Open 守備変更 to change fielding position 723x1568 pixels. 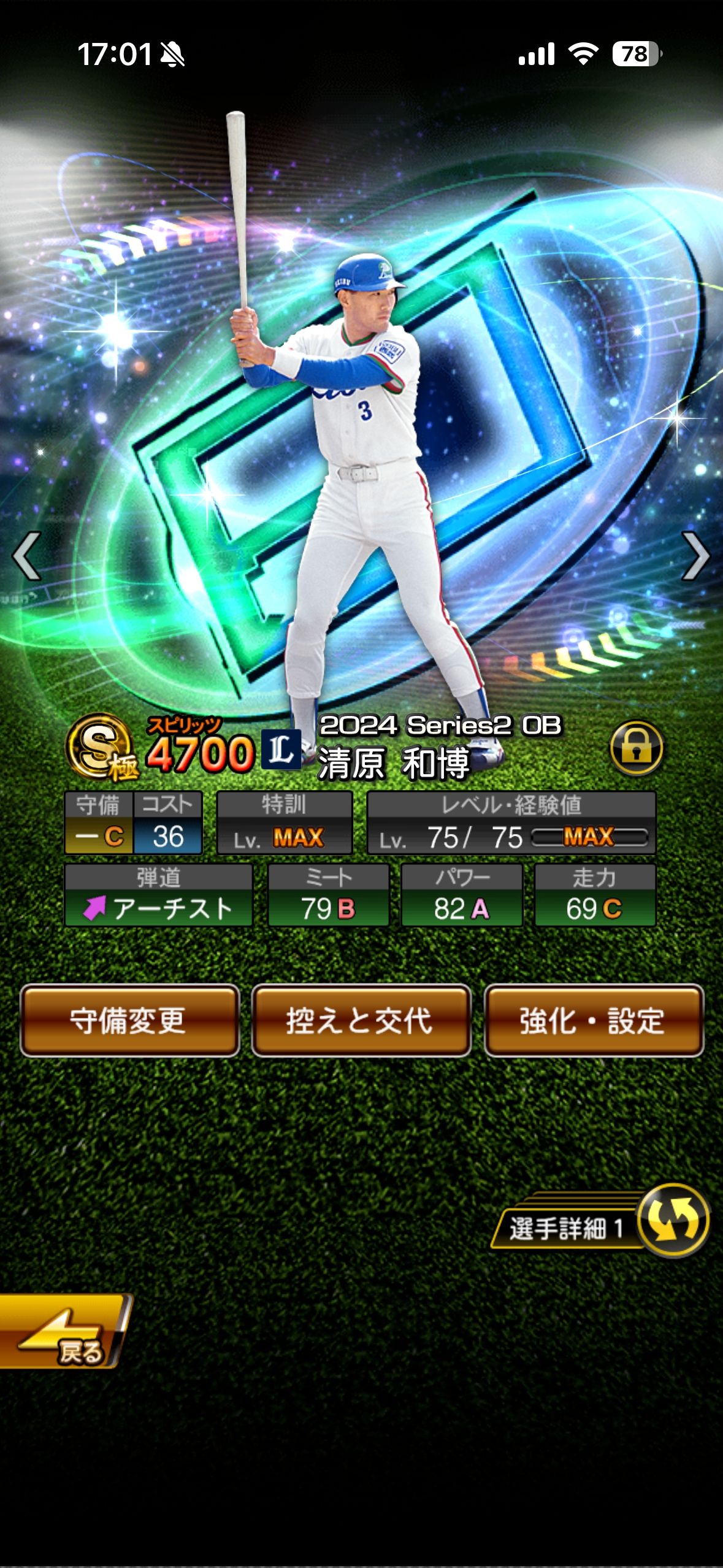tap(129, 1020)
